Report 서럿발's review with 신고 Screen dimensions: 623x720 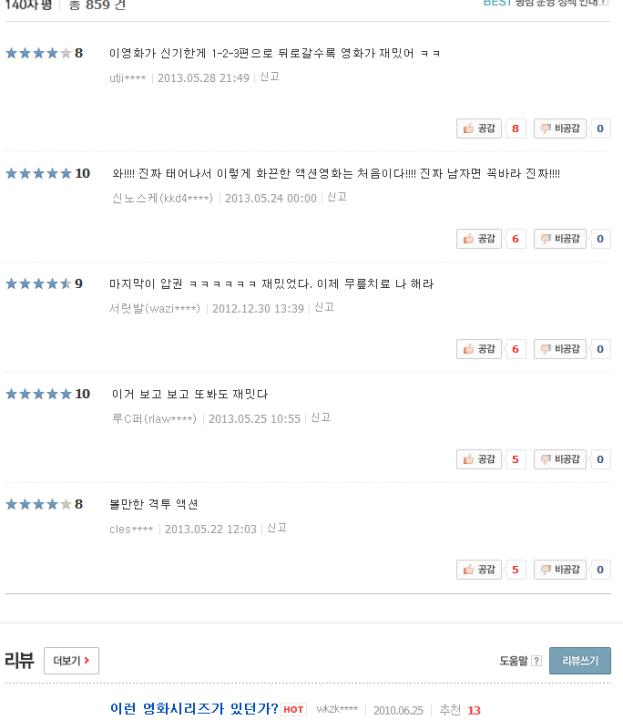(x=324, y=307)
